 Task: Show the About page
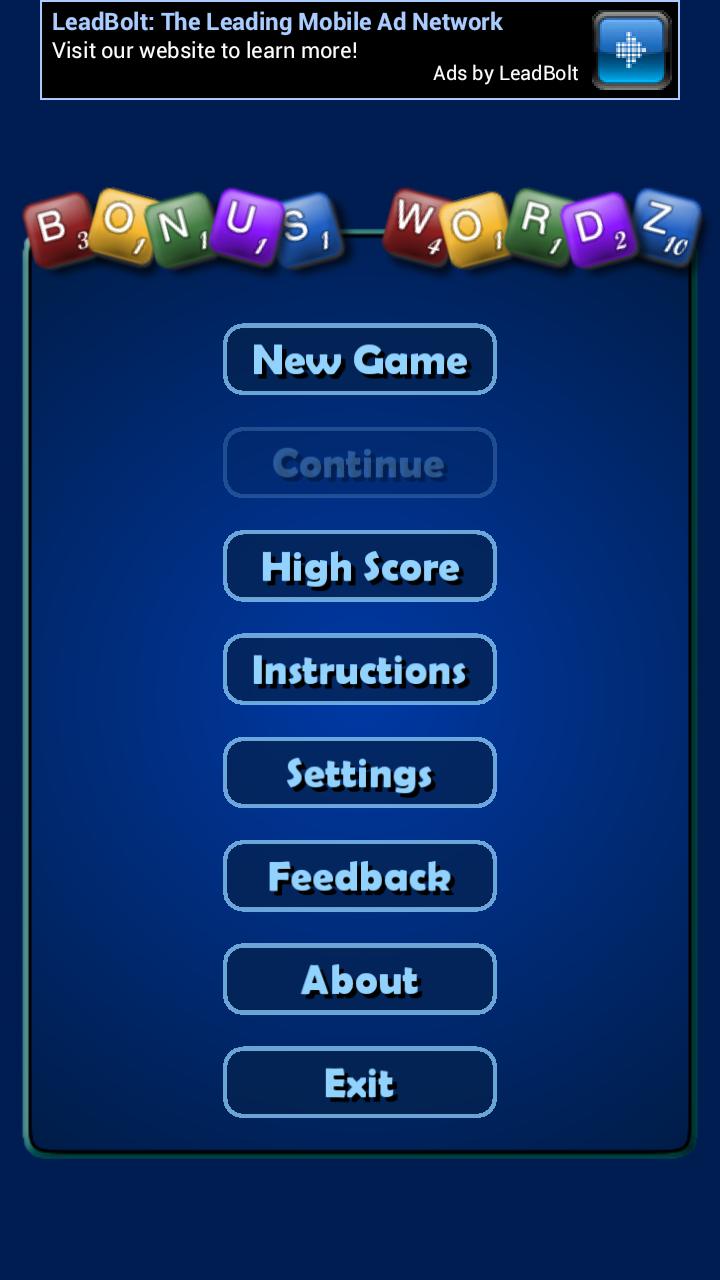coord(360,980)
